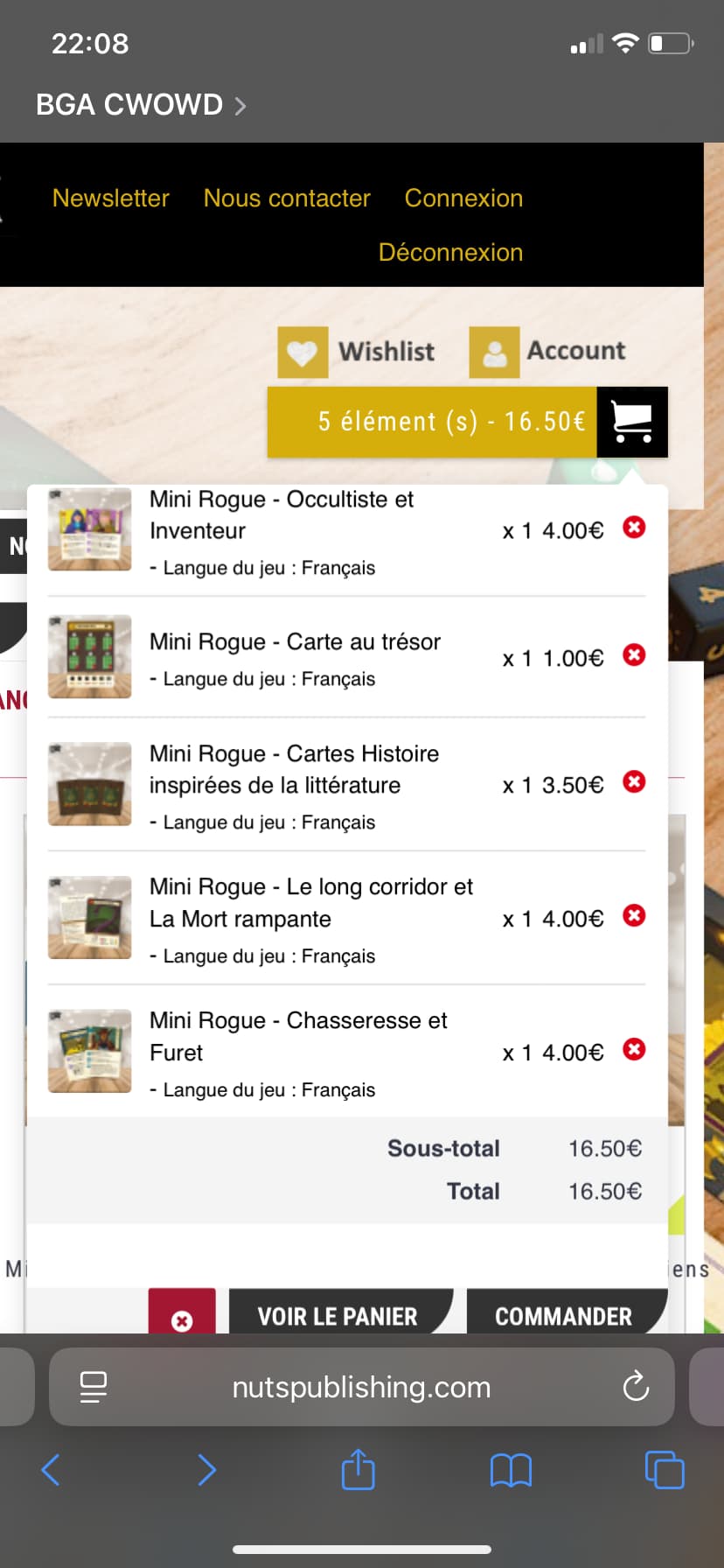Viewport: 724px width, 1568px height.
Task: Remove Mini Rogue - Occultiste et Inventeur
Action: tap(634, 528)
